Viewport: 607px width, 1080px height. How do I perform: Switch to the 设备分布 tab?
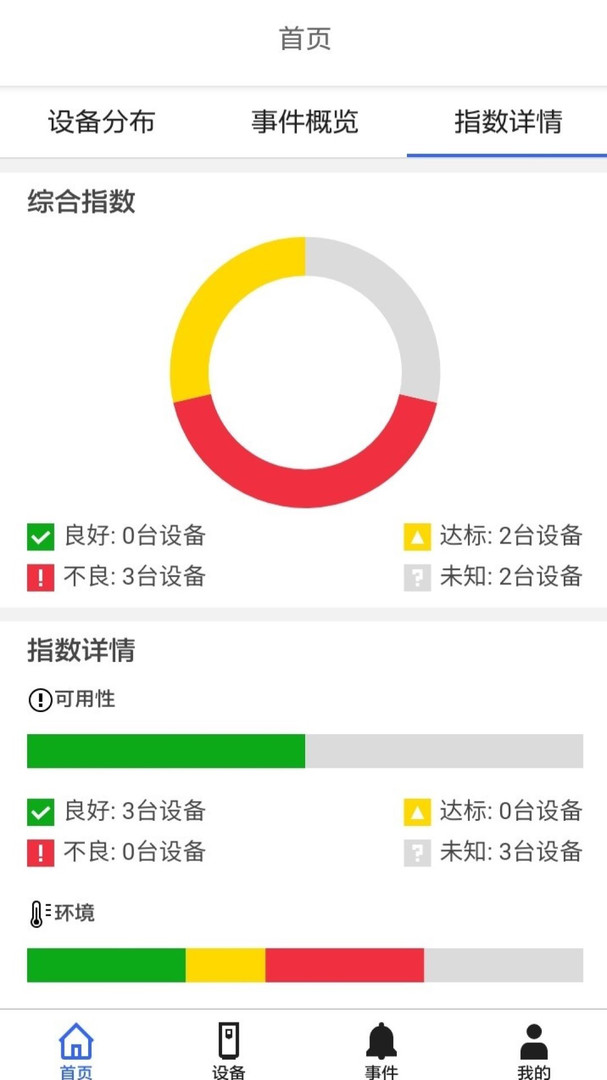pos(101,122)
